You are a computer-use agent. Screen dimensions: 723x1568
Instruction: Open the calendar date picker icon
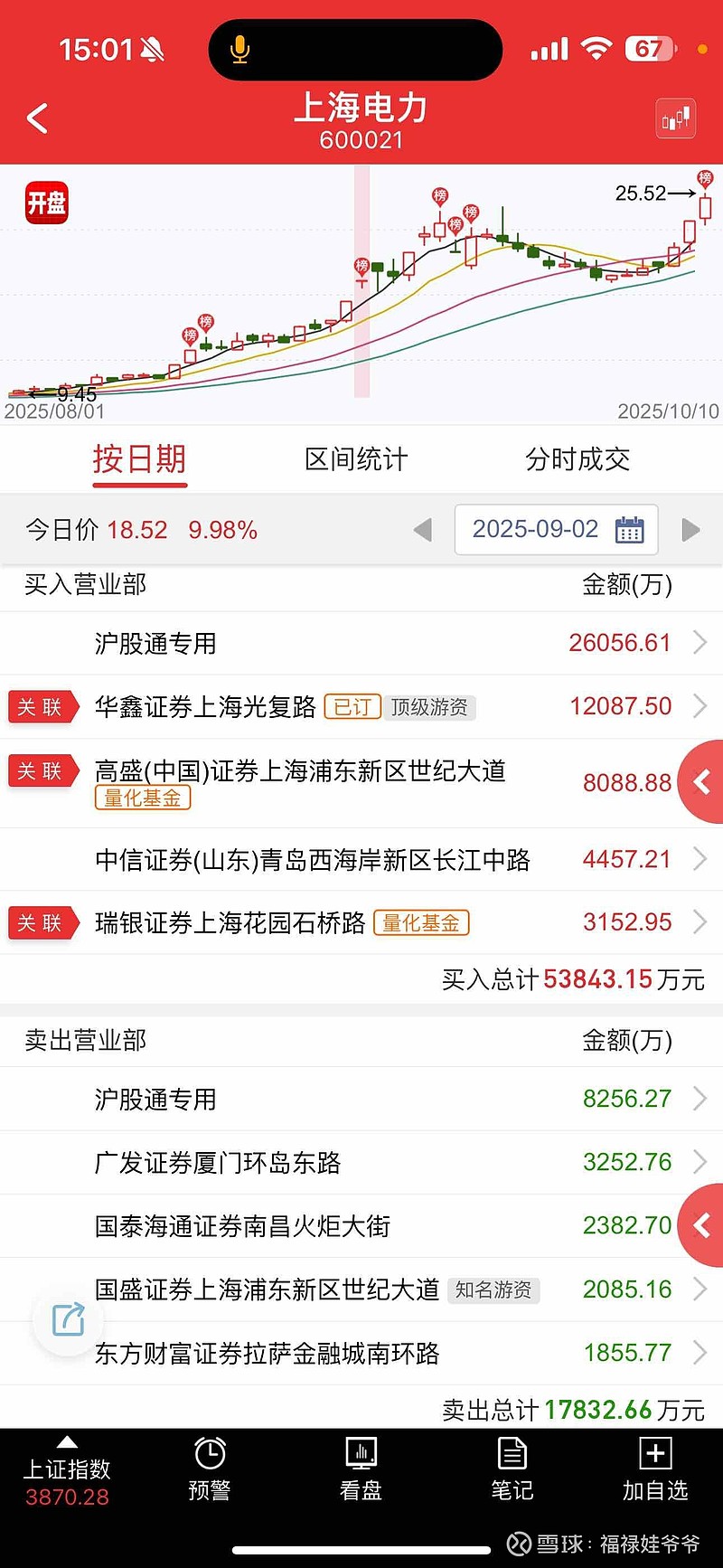(631, 529)
